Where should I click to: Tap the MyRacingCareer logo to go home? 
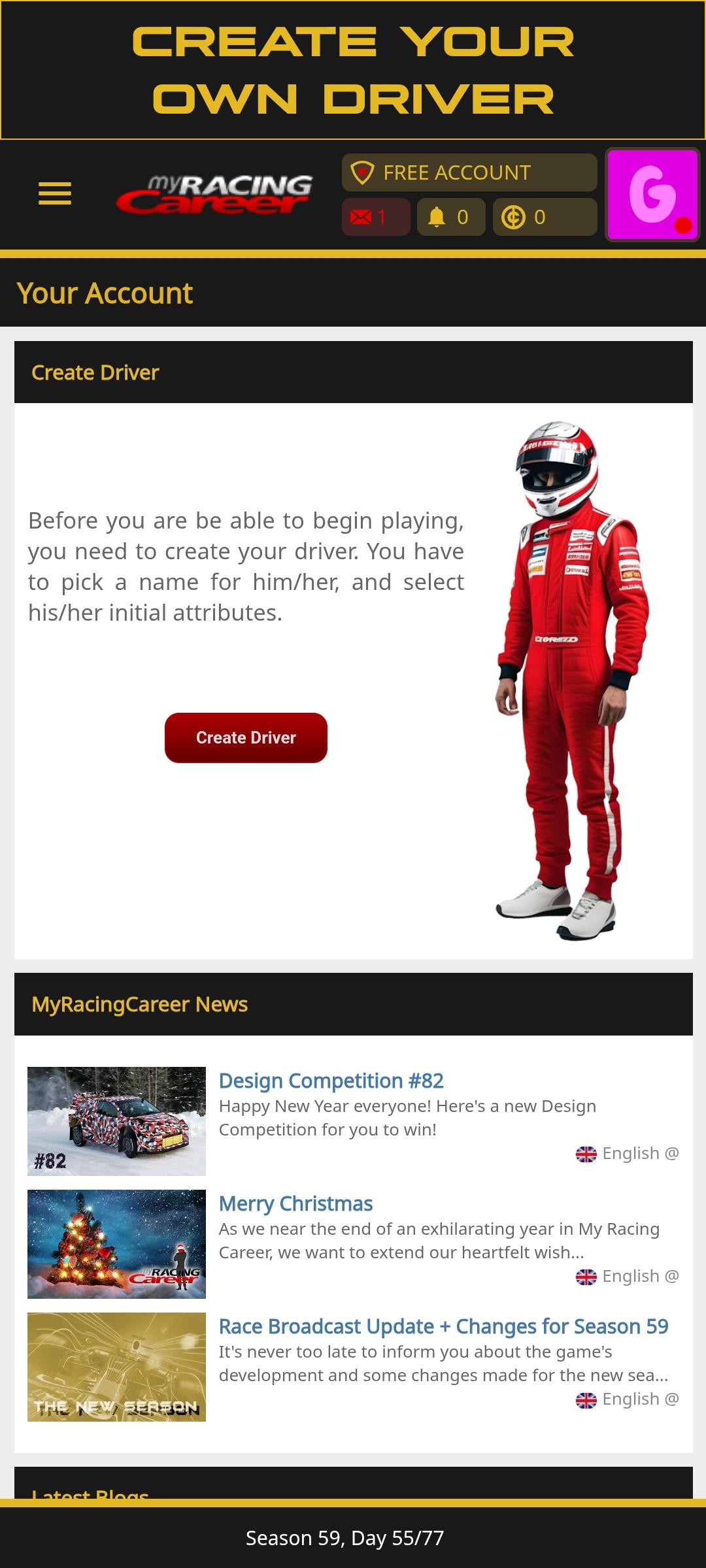(x=214, y=194)
